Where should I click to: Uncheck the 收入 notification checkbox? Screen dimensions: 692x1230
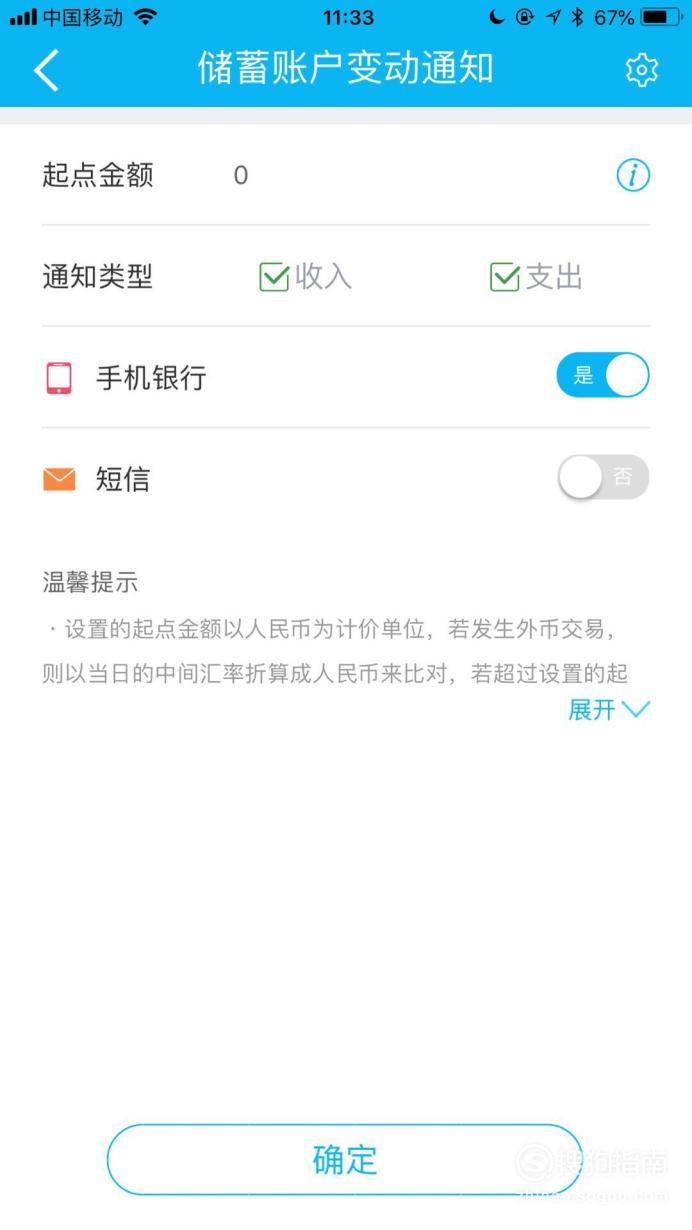pos(274,277)
